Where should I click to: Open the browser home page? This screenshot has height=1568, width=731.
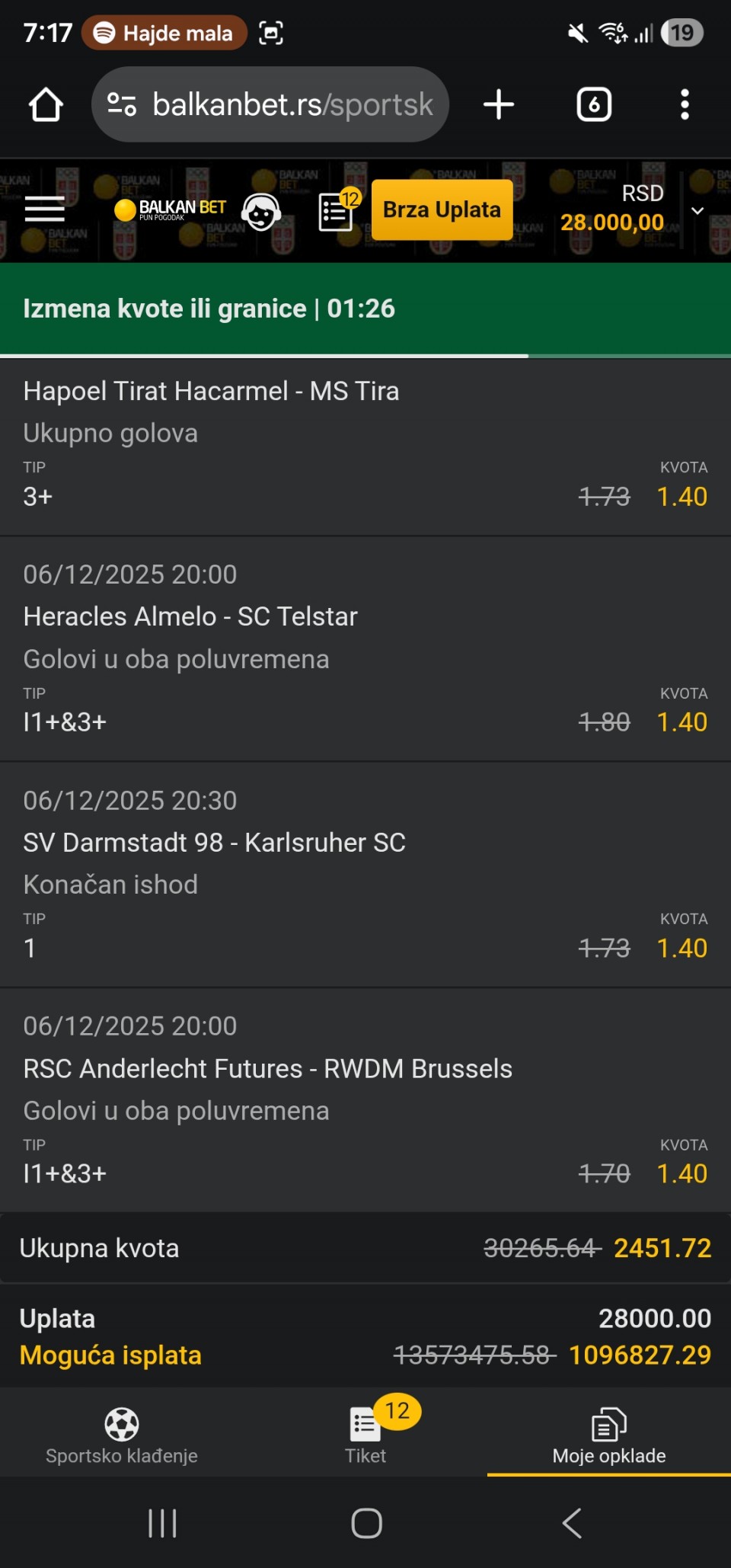(x=46, y=104)
